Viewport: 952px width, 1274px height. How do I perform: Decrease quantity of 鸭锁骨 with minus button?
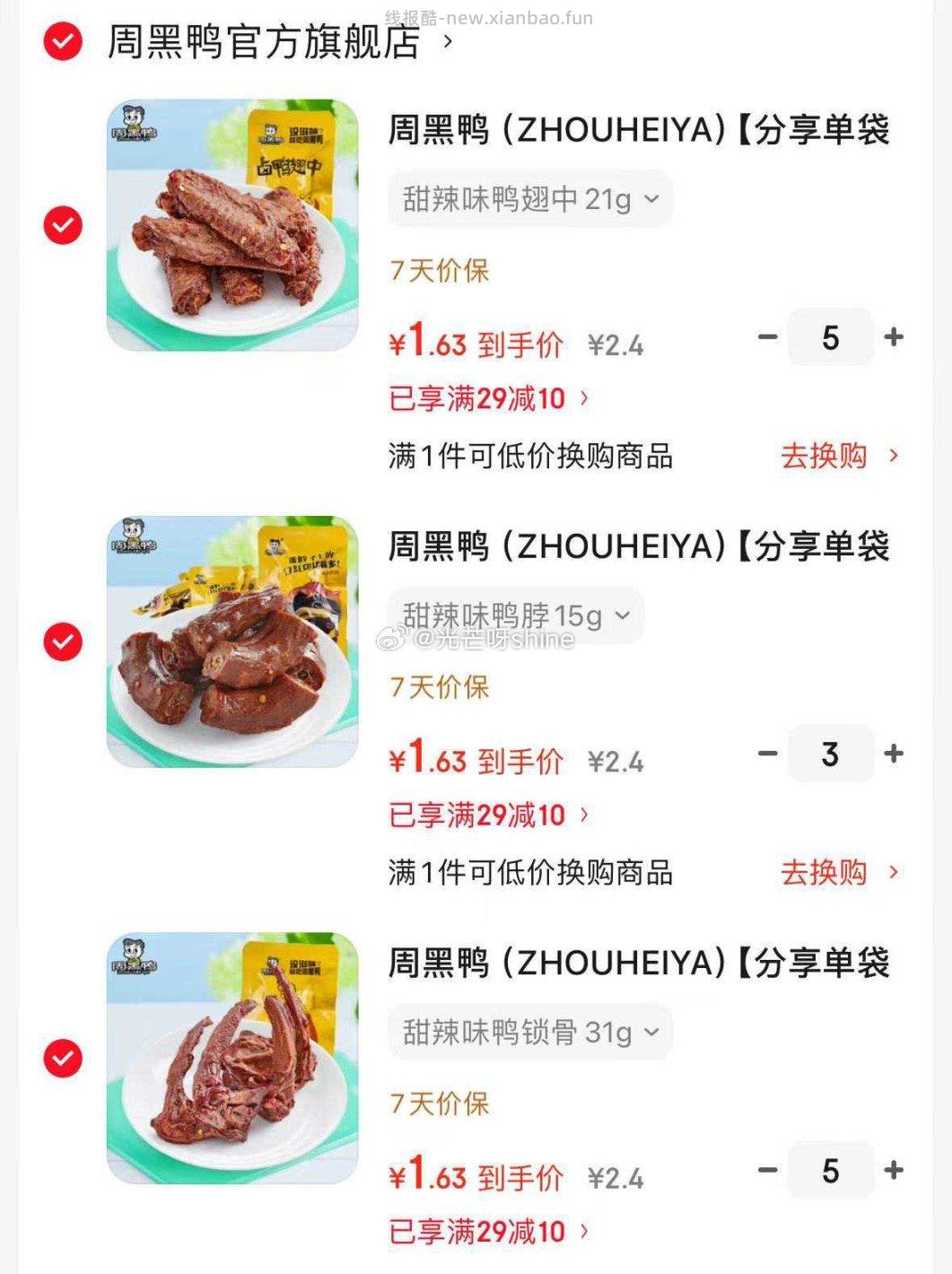tap(765, 1171)
